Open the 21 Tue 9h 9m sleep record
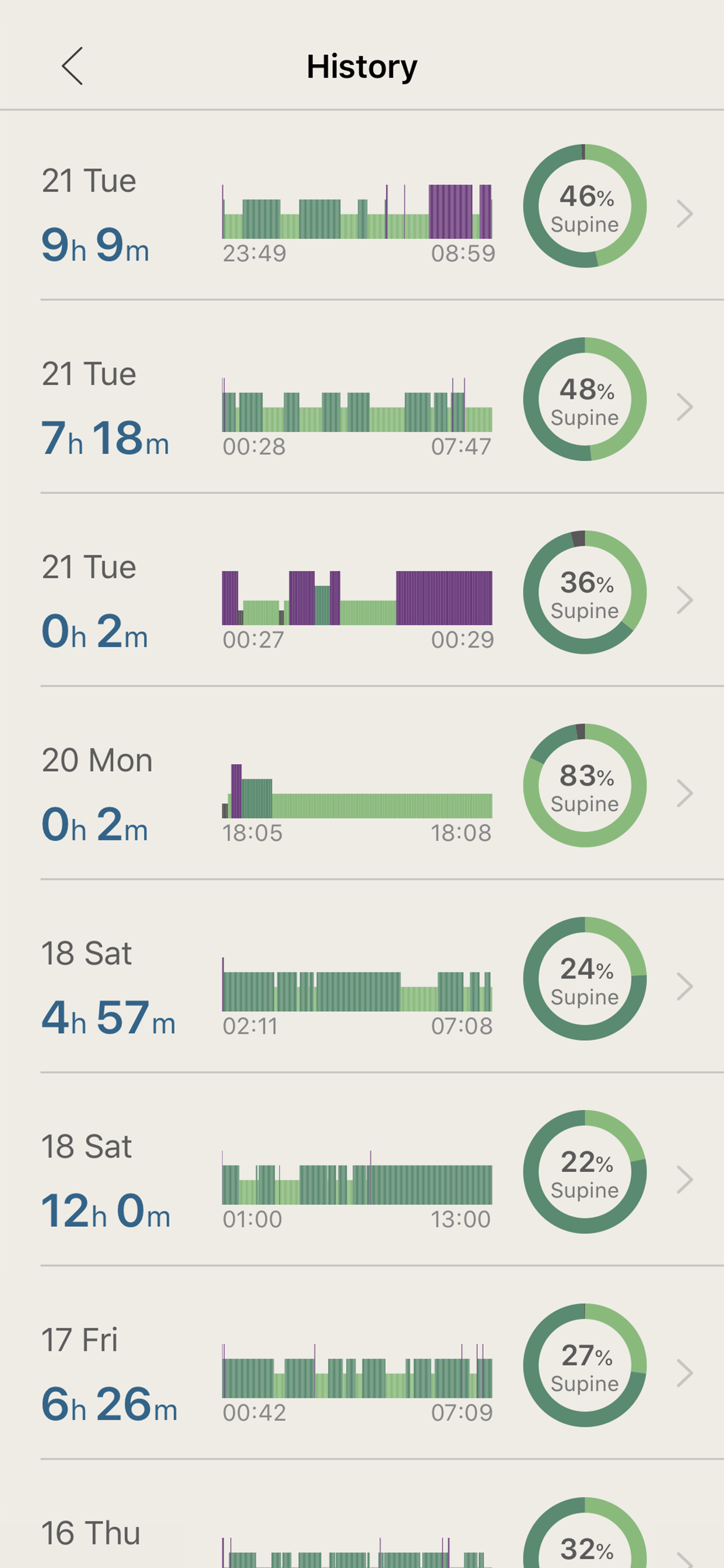 coord(362,206)
